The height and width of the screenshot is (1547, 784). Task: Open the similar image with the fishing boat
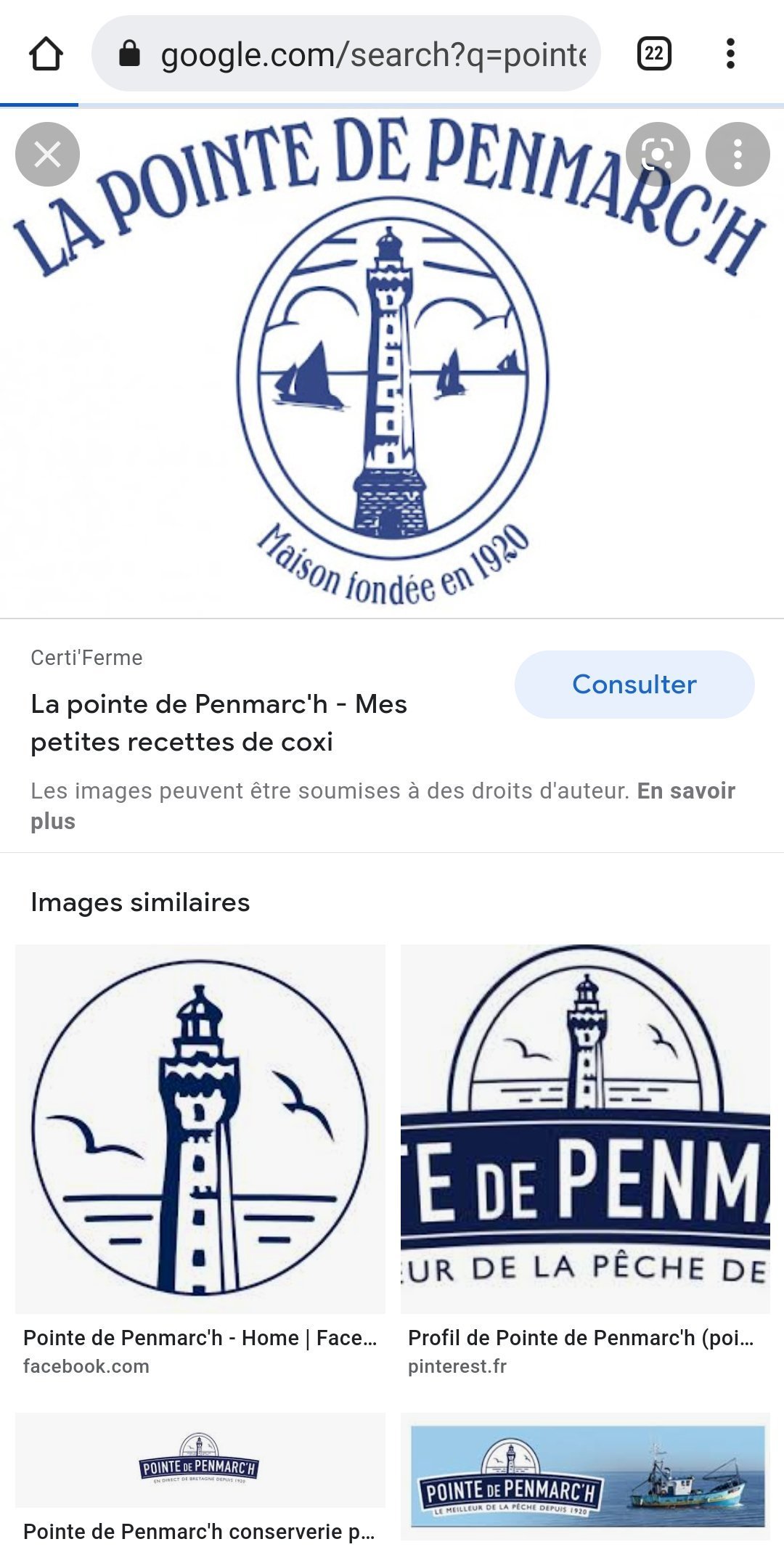[587, 1475]
